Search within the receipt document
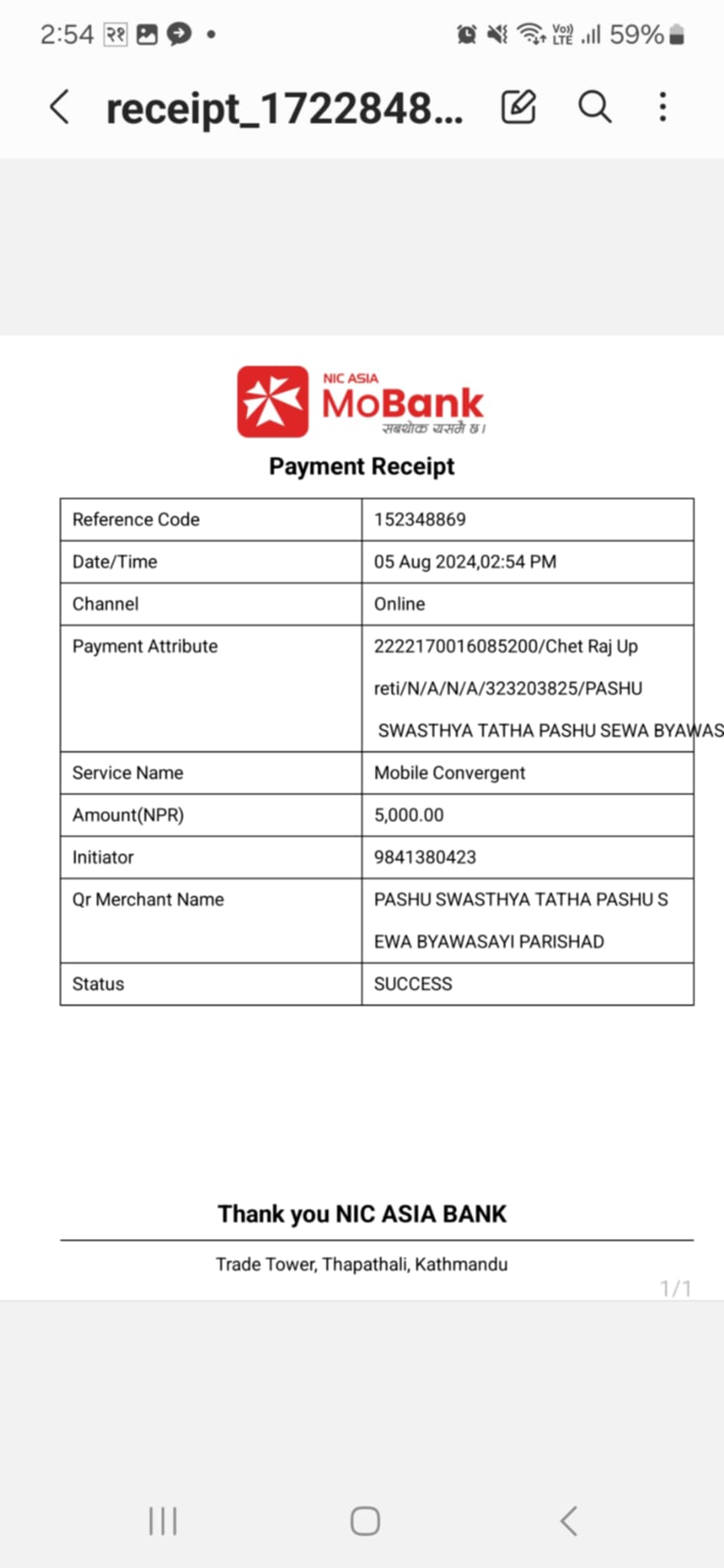Screen dimensions: 724x1568 point(595,107)
